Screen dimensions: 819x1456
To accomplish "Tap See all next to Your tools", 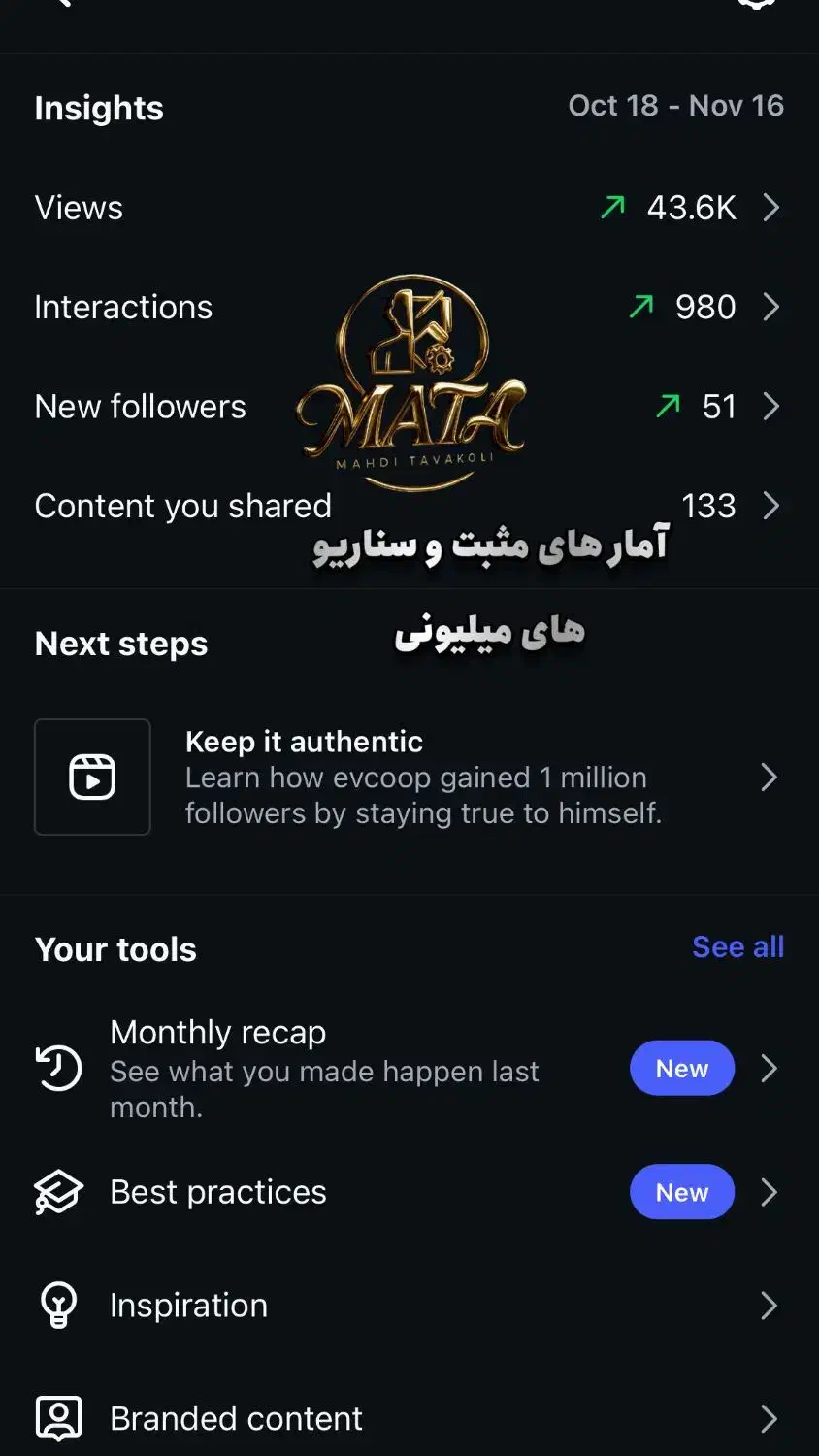I will click(737, 947).
